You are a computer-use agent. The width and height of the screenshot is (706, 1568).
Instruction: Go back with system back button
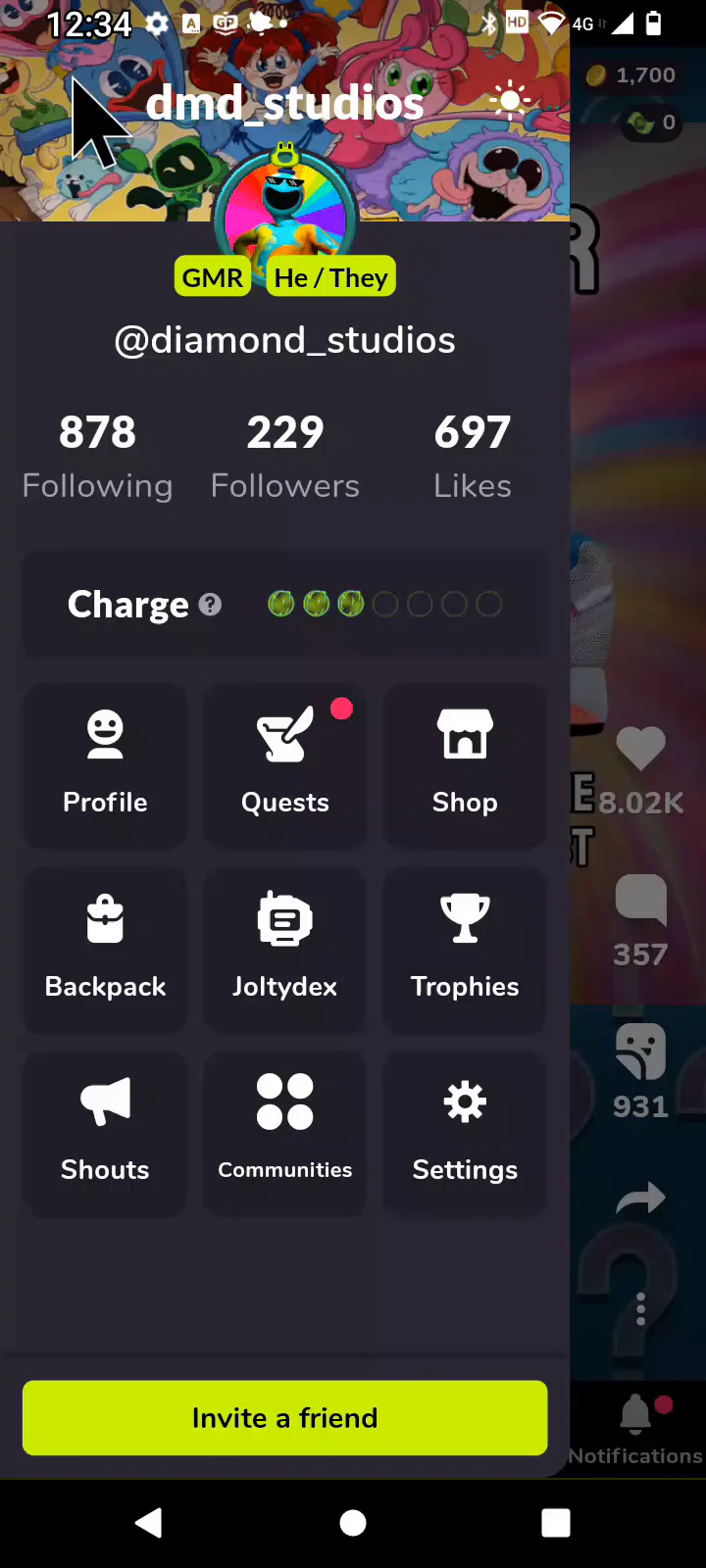click(149, 1522)
